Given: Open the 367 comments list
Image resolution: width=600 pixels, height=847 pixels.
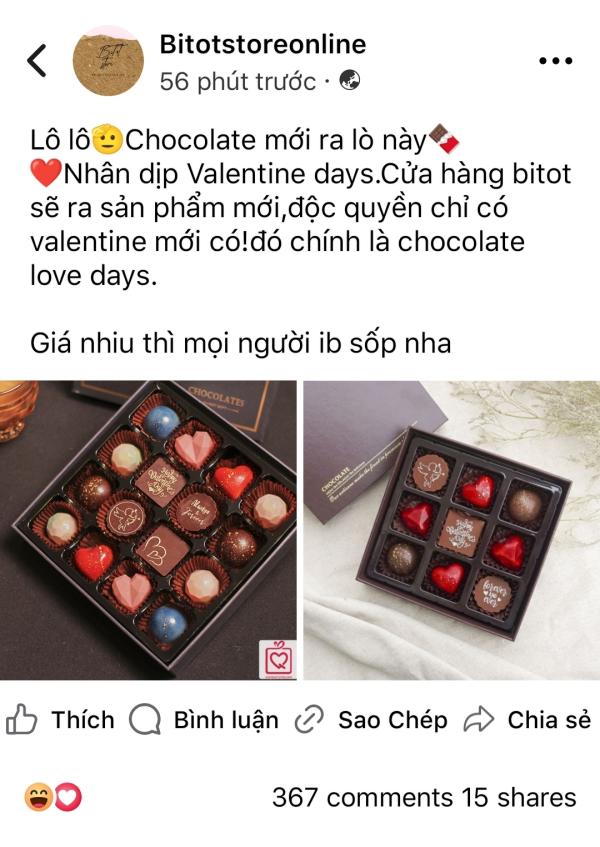Looking at the screenshot, I should 362,797.
